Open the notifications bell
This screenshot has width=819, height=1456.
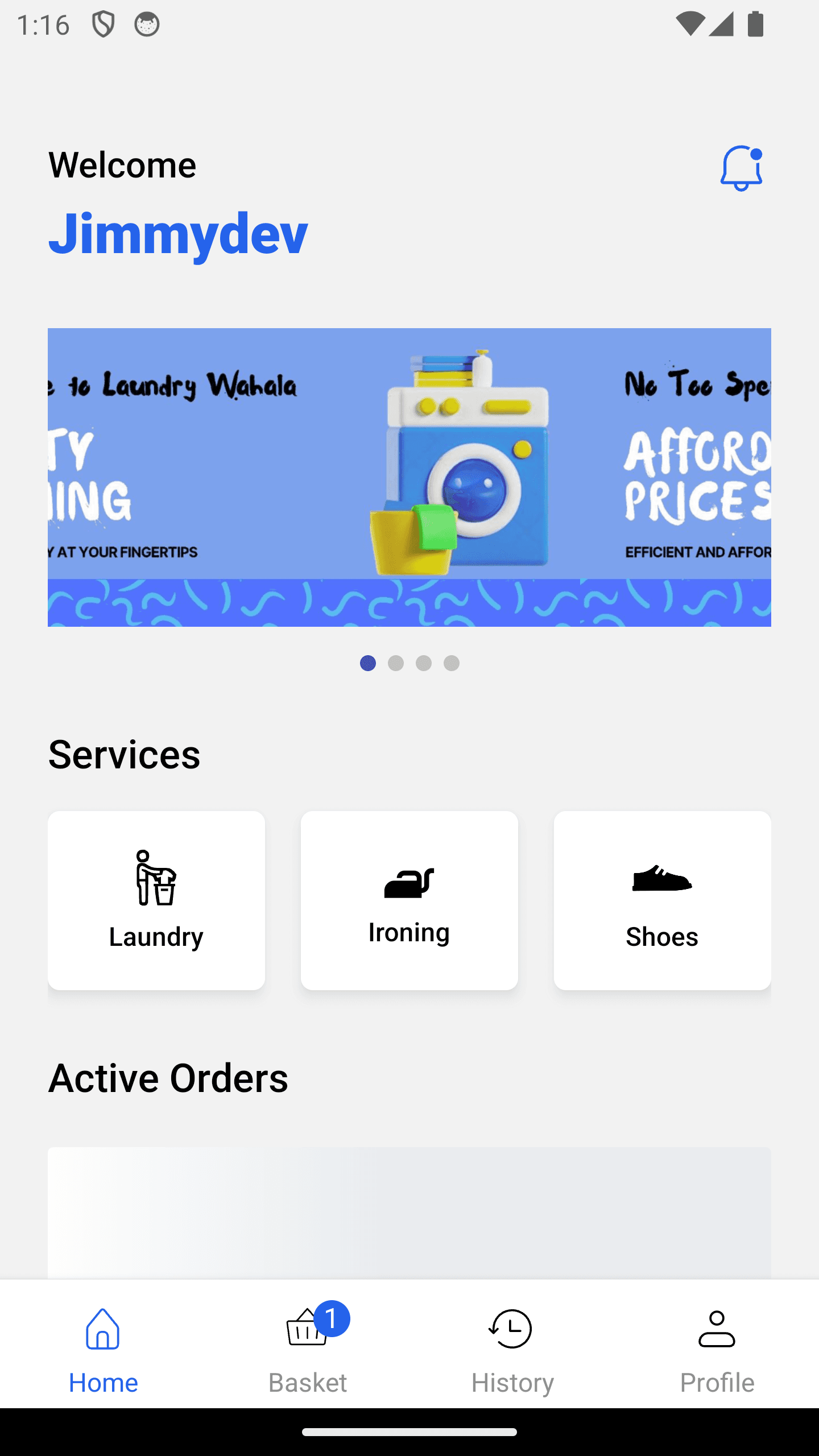741,168
